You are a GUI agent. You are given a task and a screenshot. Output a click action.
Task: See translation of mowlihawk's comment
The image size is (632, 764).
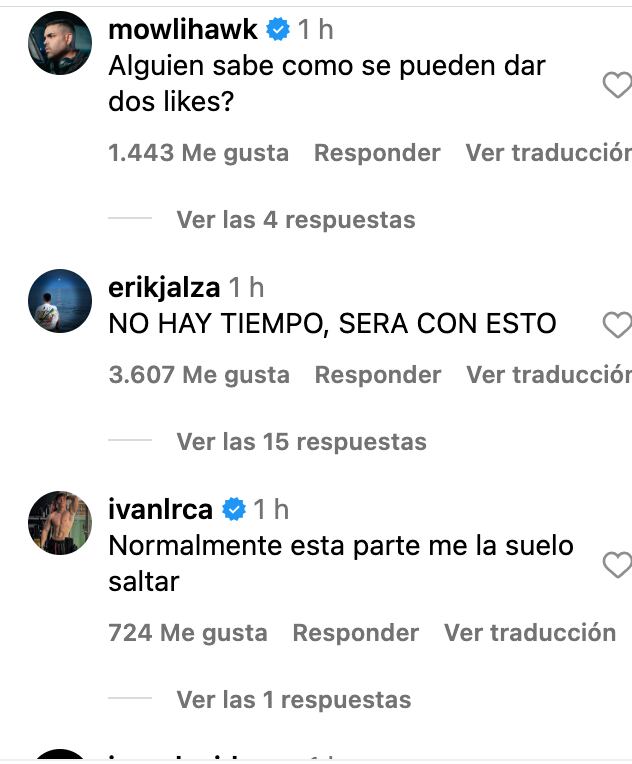(548, 153)
